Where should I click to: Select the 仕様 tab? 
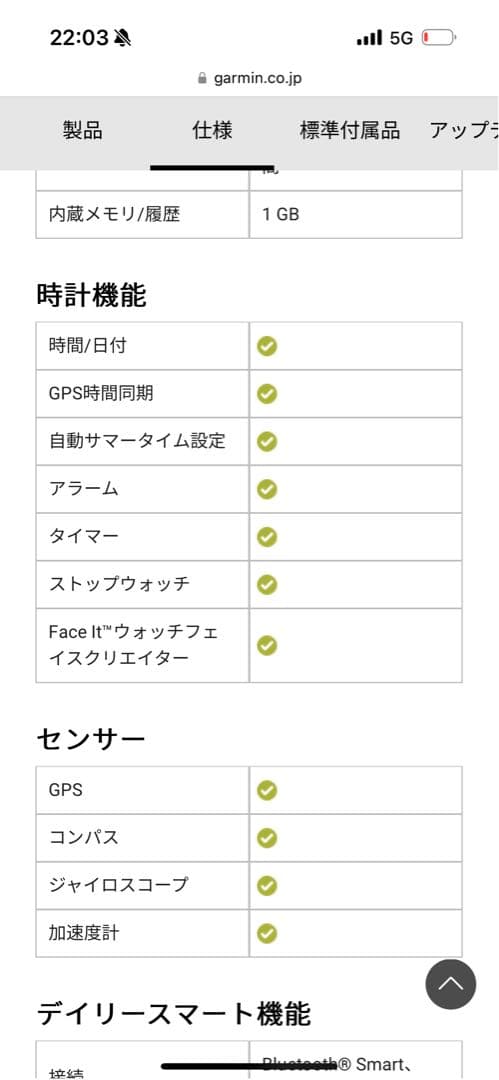coord(212,130)
